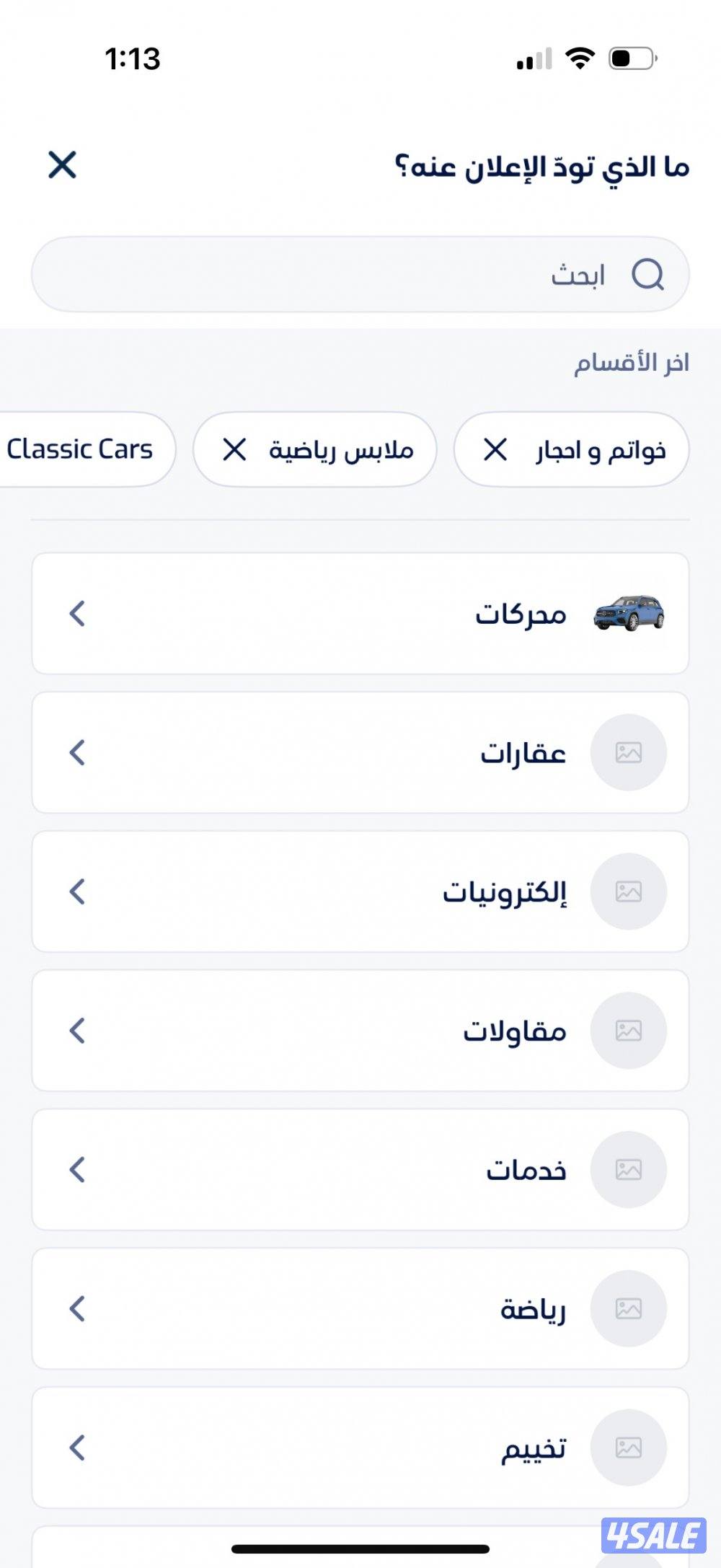721x1568 pixels.
Task: Close the ad category picker
Action: tap(62, 165)
